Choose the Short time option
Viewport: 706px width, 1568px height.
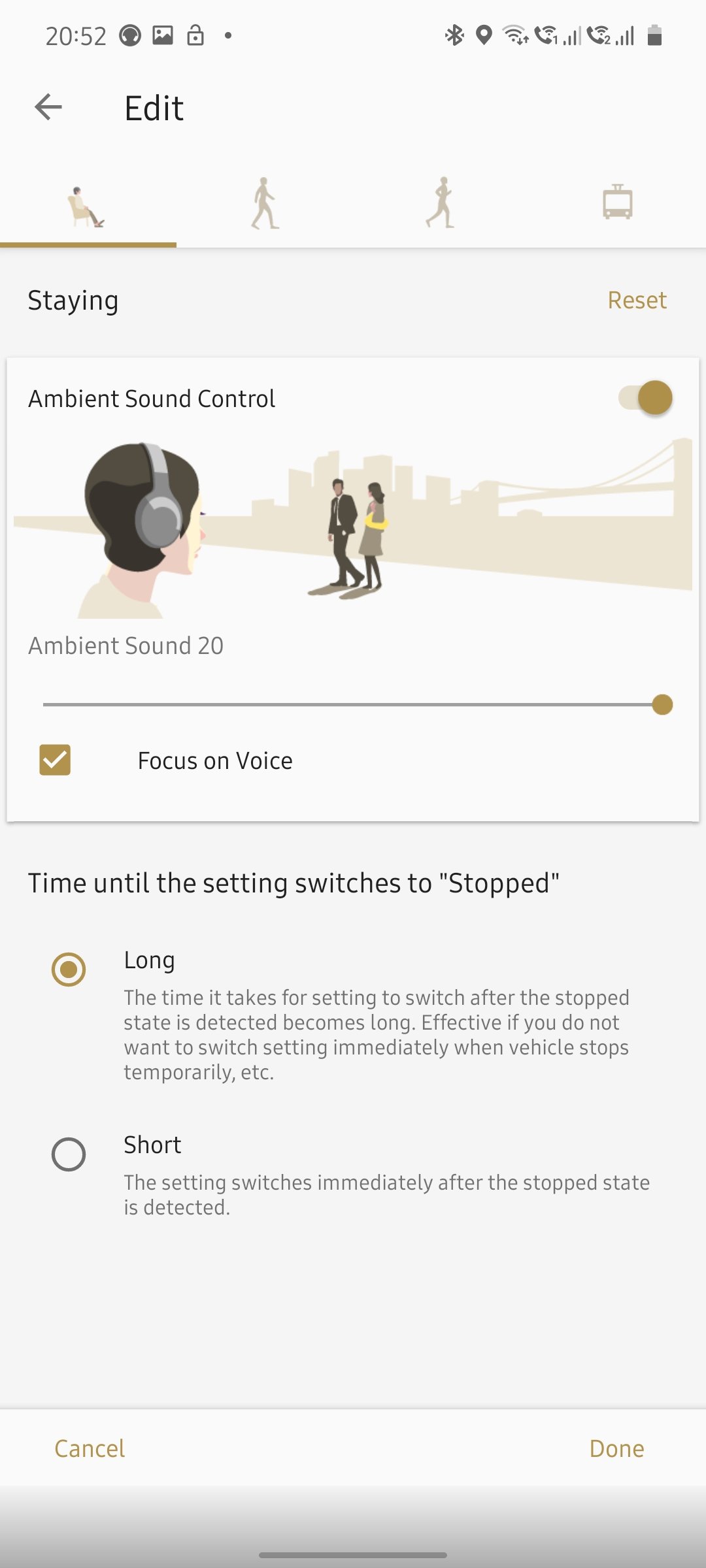(x=69, y=1154)
